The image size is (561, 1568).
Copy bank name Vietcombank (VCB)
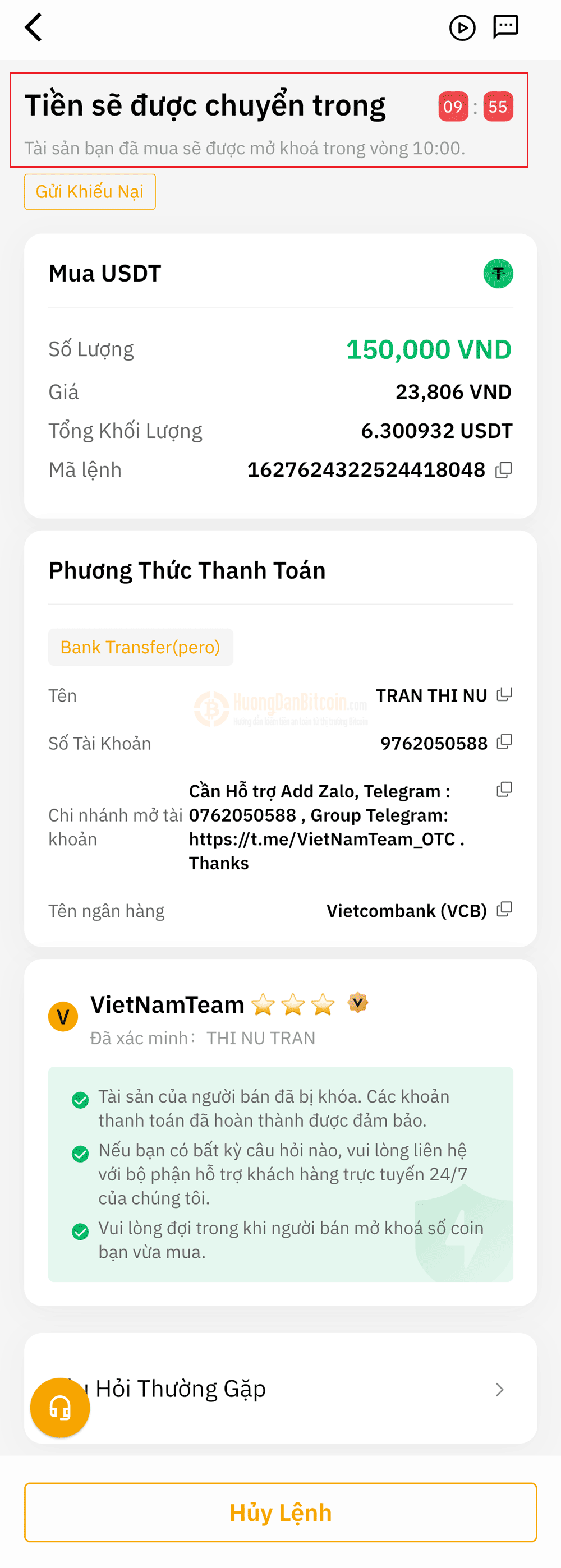click(504, 910)
